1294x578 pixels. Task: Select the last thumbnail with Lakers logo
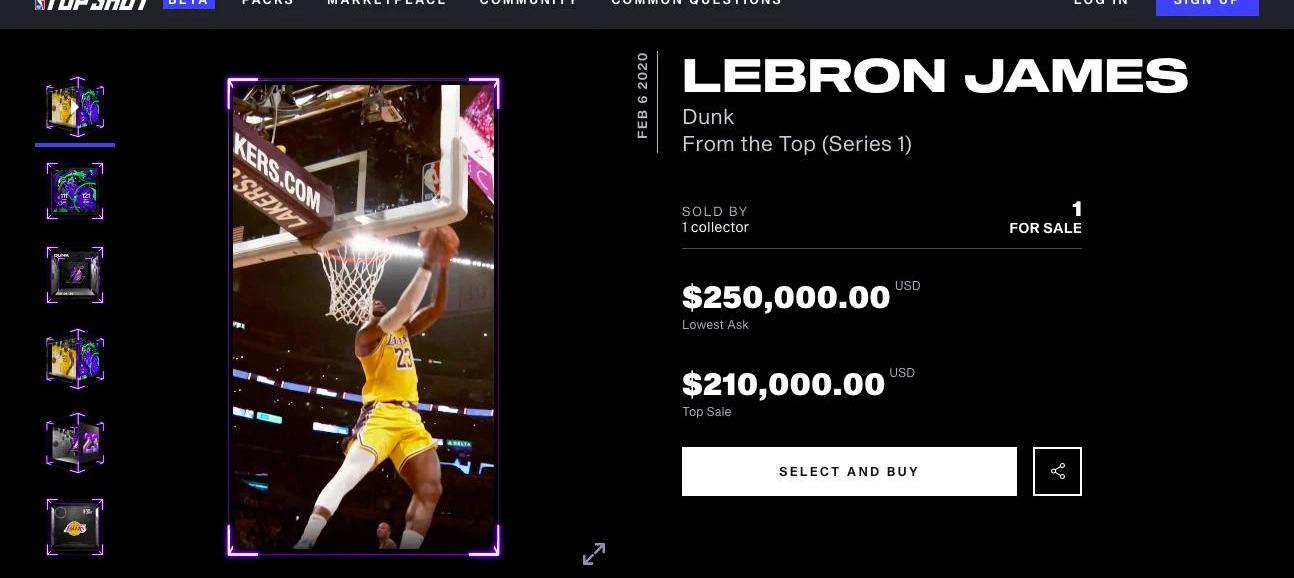pos(75,527)
